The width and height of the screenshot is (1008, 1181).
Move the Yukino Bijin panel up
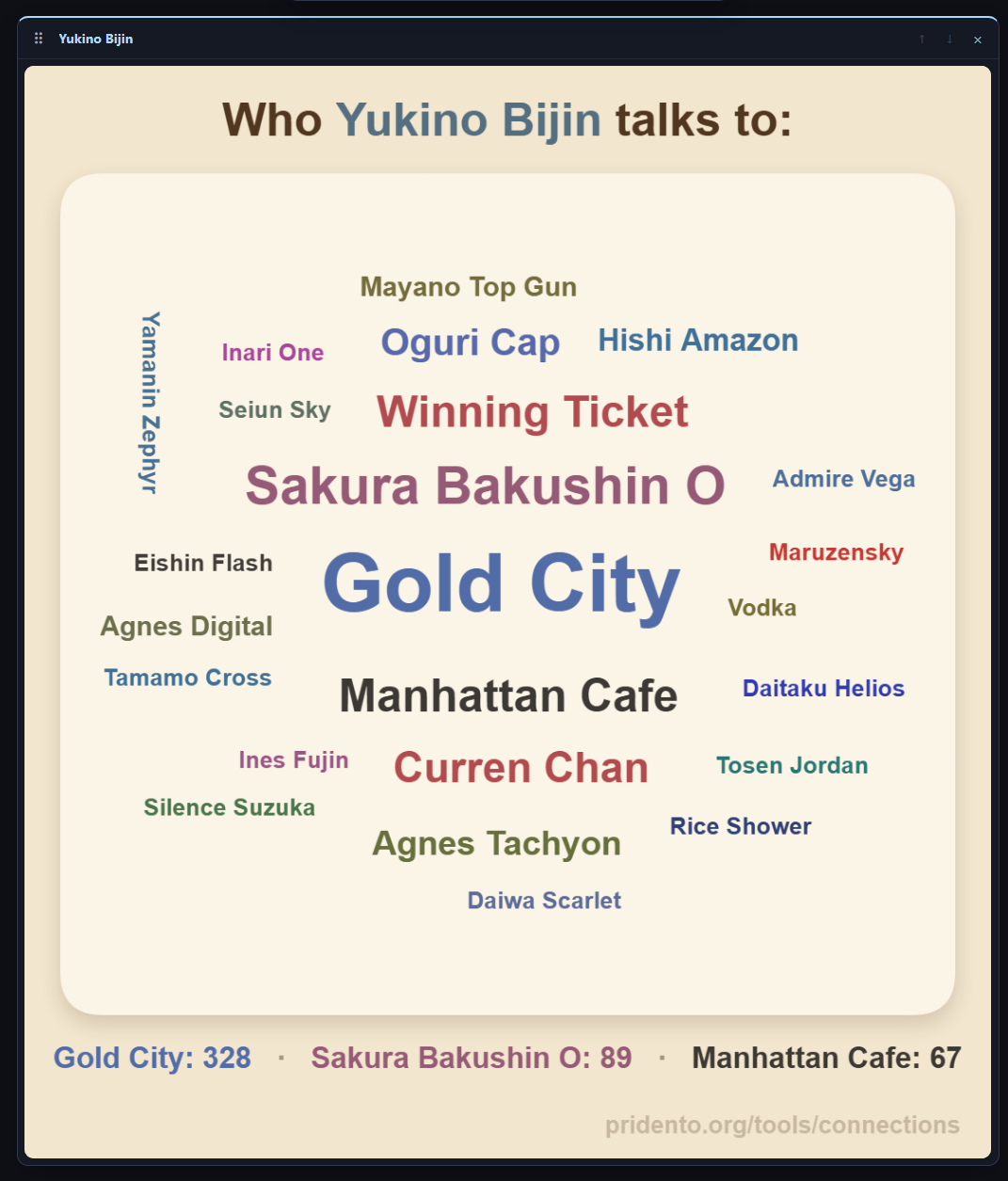coord(921,40)
